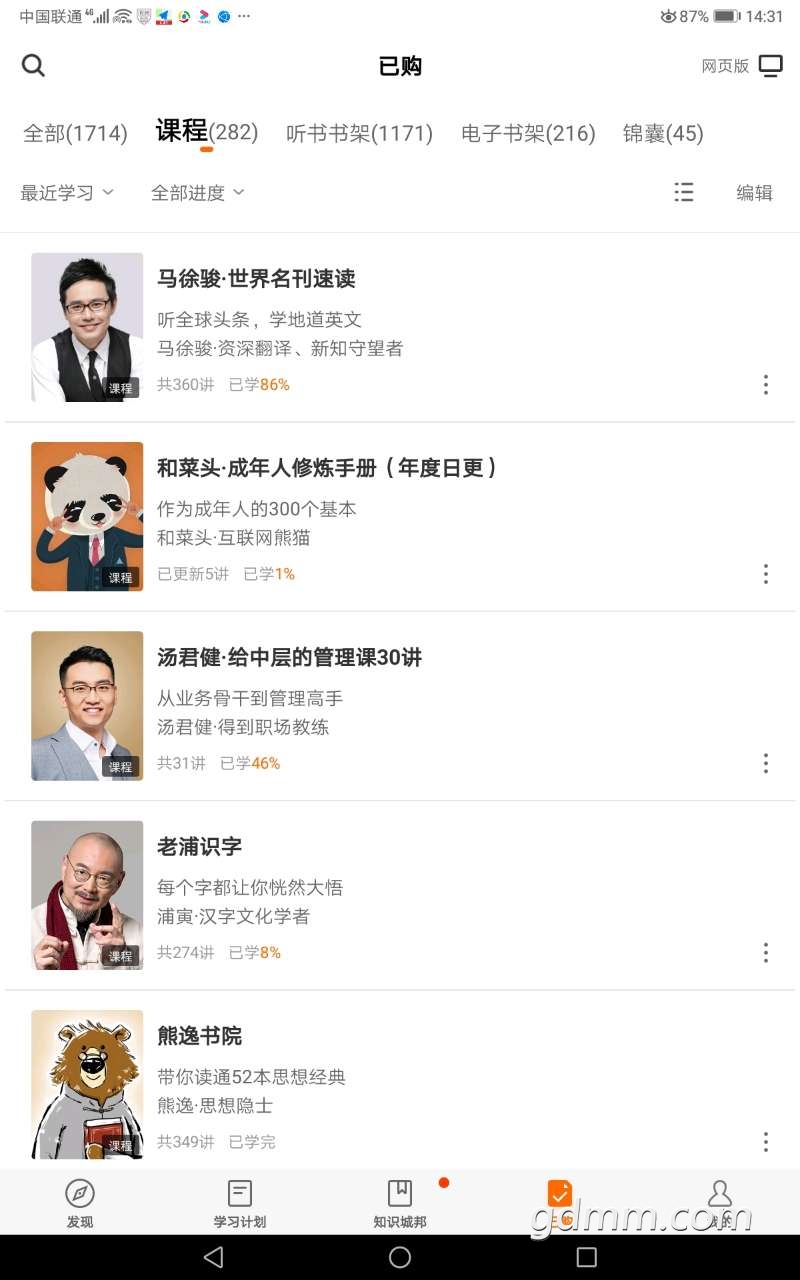The height and width of the screenshot is (1280, 800).
Task: Open the course 老浦识字
Action: (200, 847)
